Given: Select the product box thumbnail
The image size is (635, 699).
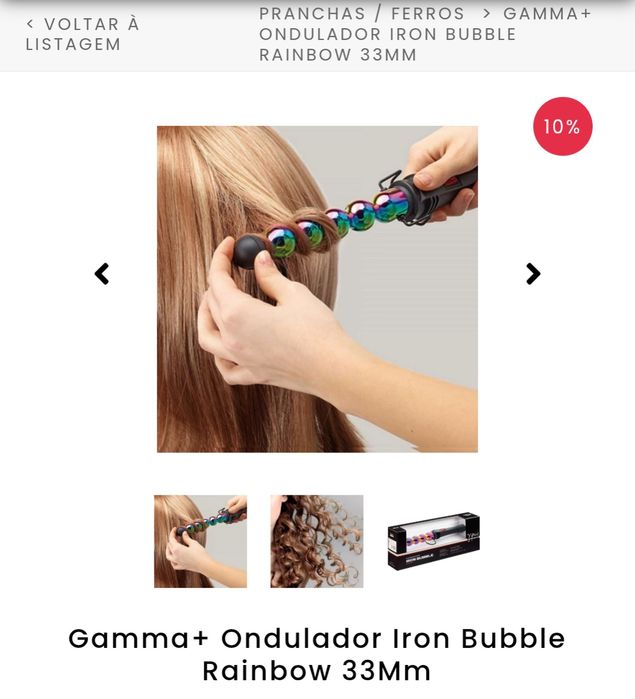Looking at the screenshot, I should tap(433, 541).
